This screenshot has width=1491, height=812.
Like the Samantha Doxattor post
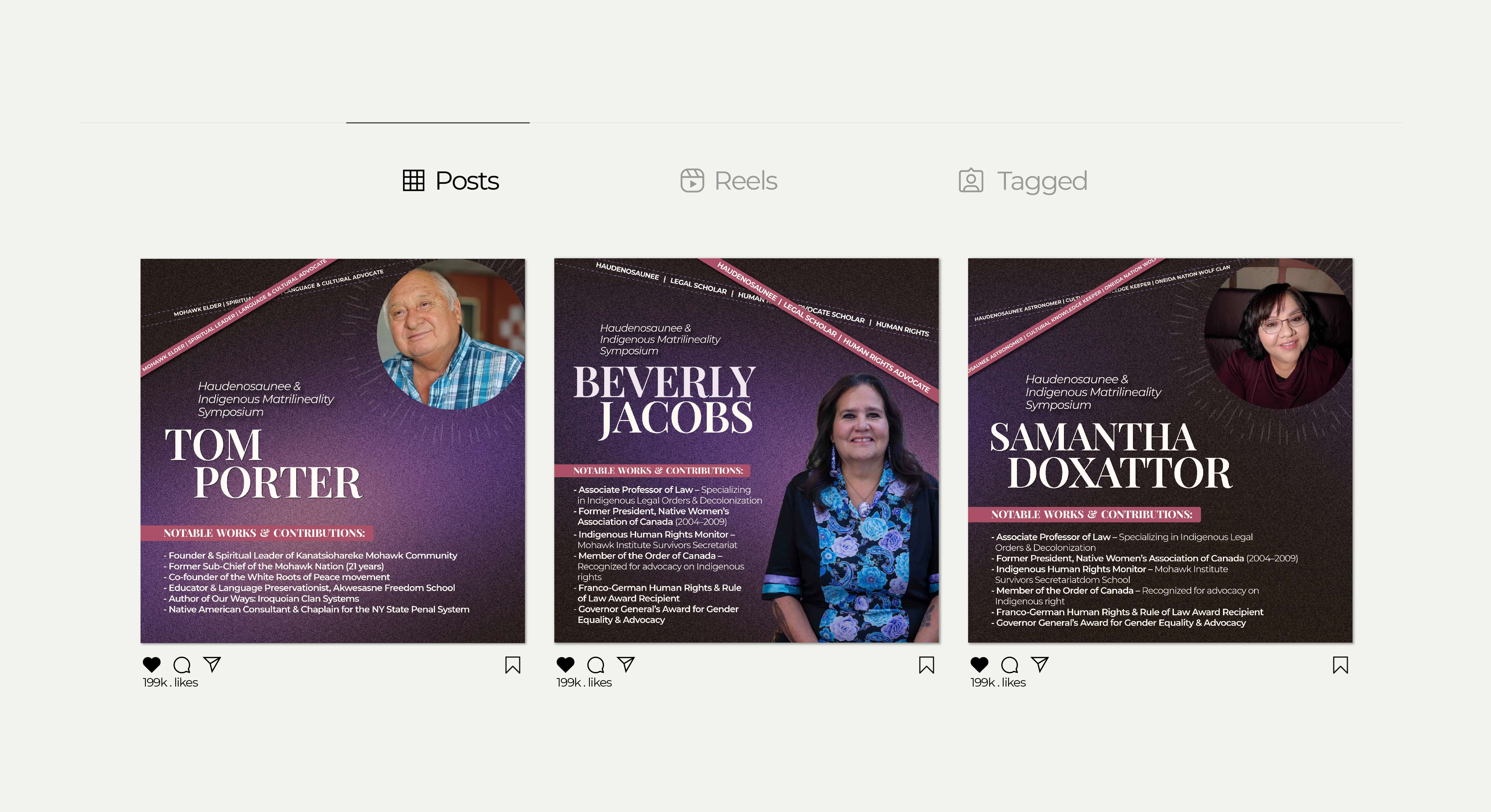(979, 664)
